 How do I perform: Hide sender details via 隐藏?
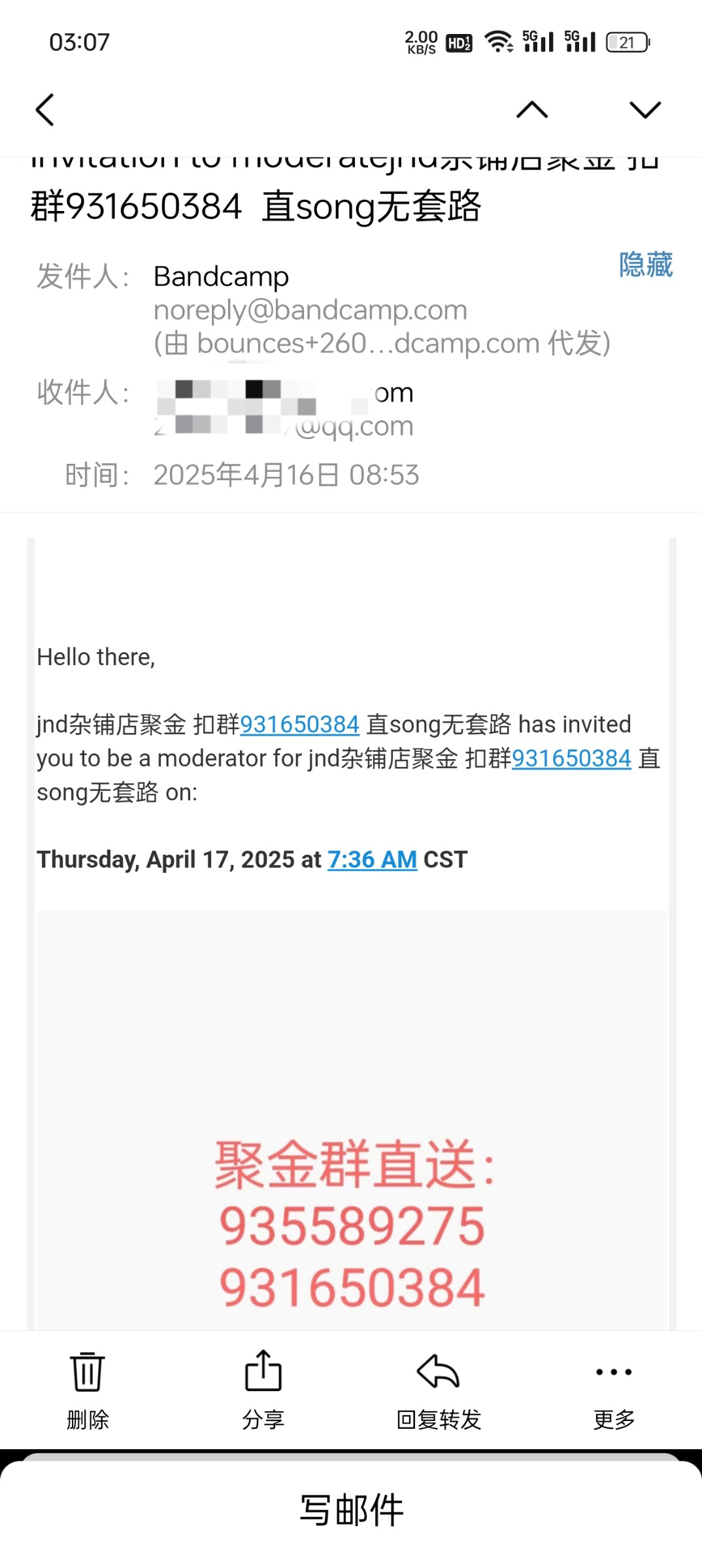[x=645, y=265]
